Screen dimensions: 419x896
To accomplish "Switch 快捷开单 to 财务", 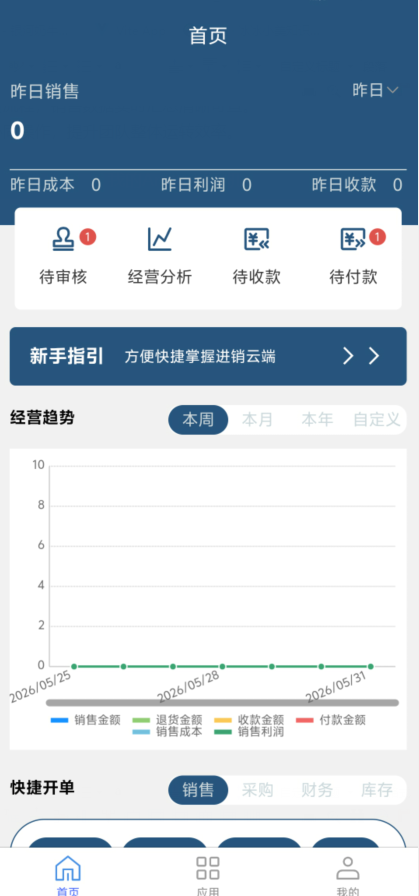I will [x=317, y=790].
